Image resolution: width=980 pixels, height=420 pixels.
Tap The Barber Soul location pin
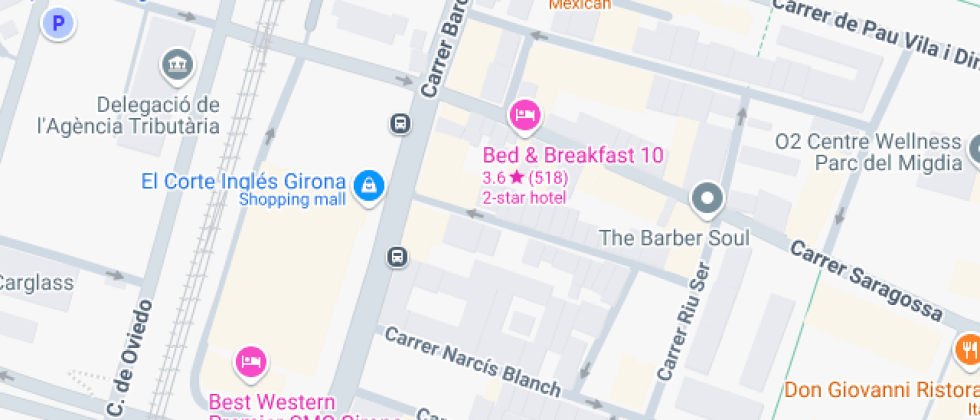[x=707, y=200]
